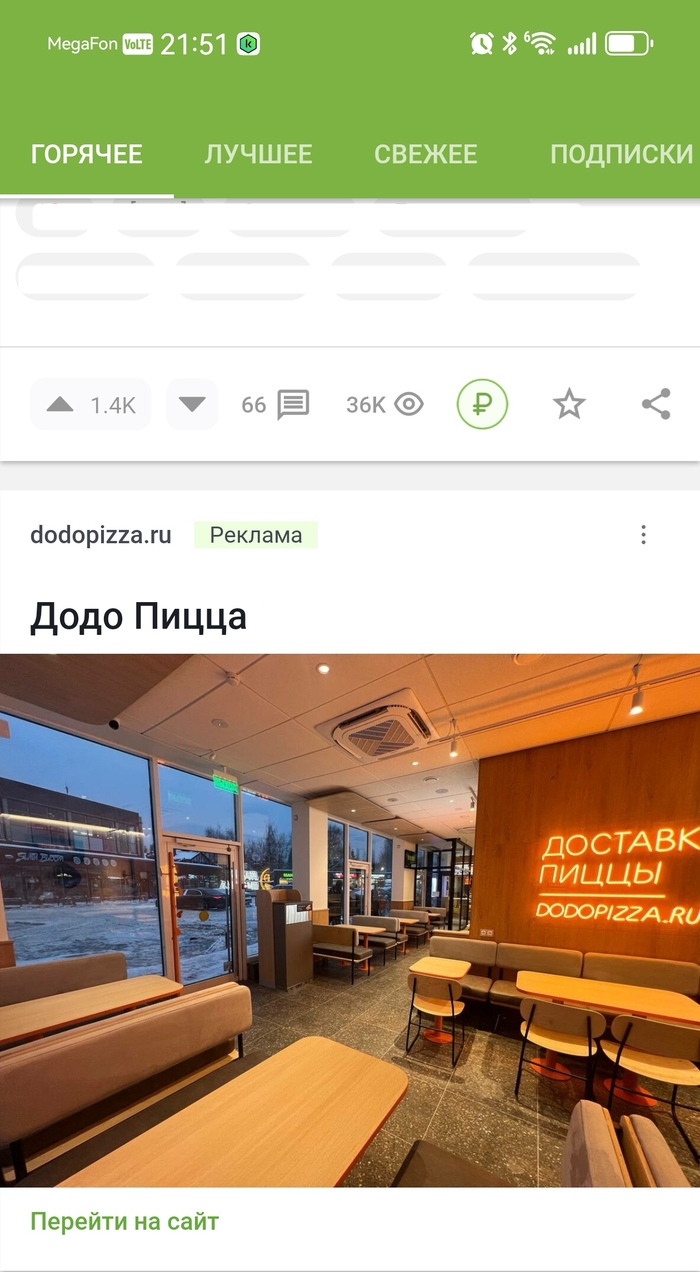700x1272 pixels.
Task: Switch to the Свежее tab
Action: (x=425, y=154)
